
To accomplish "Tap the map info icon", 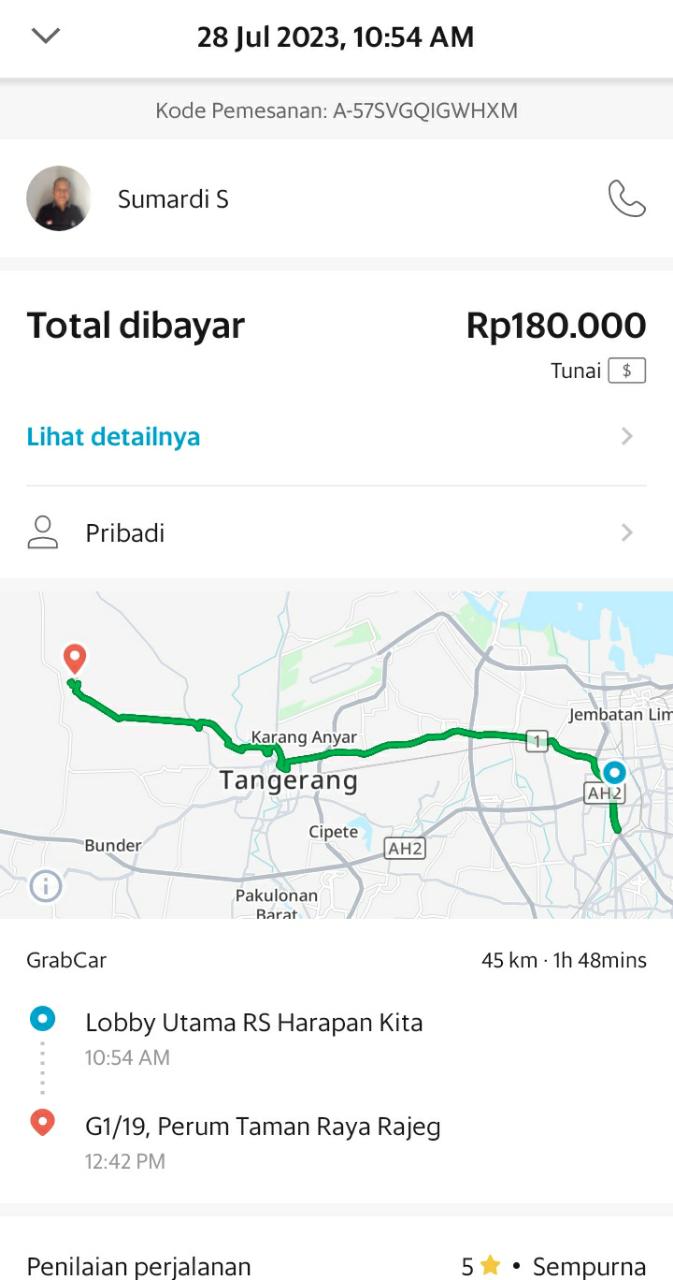I will tap(46, 886).
